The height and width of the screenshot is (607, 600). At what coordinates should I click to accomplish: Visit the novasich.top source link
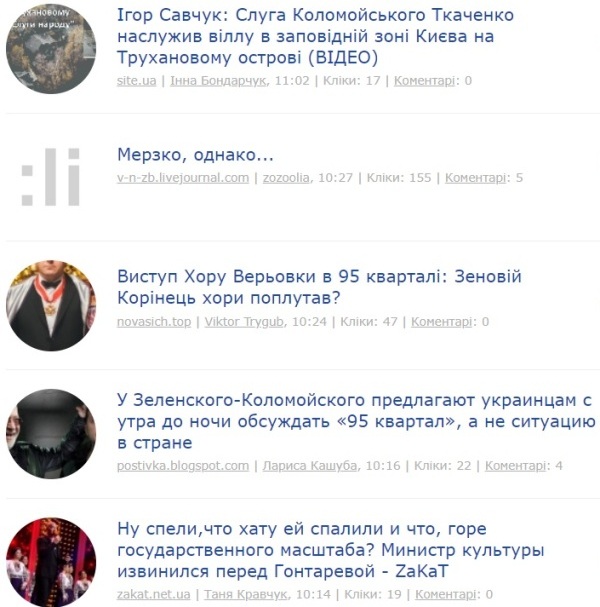coord(153,322)
